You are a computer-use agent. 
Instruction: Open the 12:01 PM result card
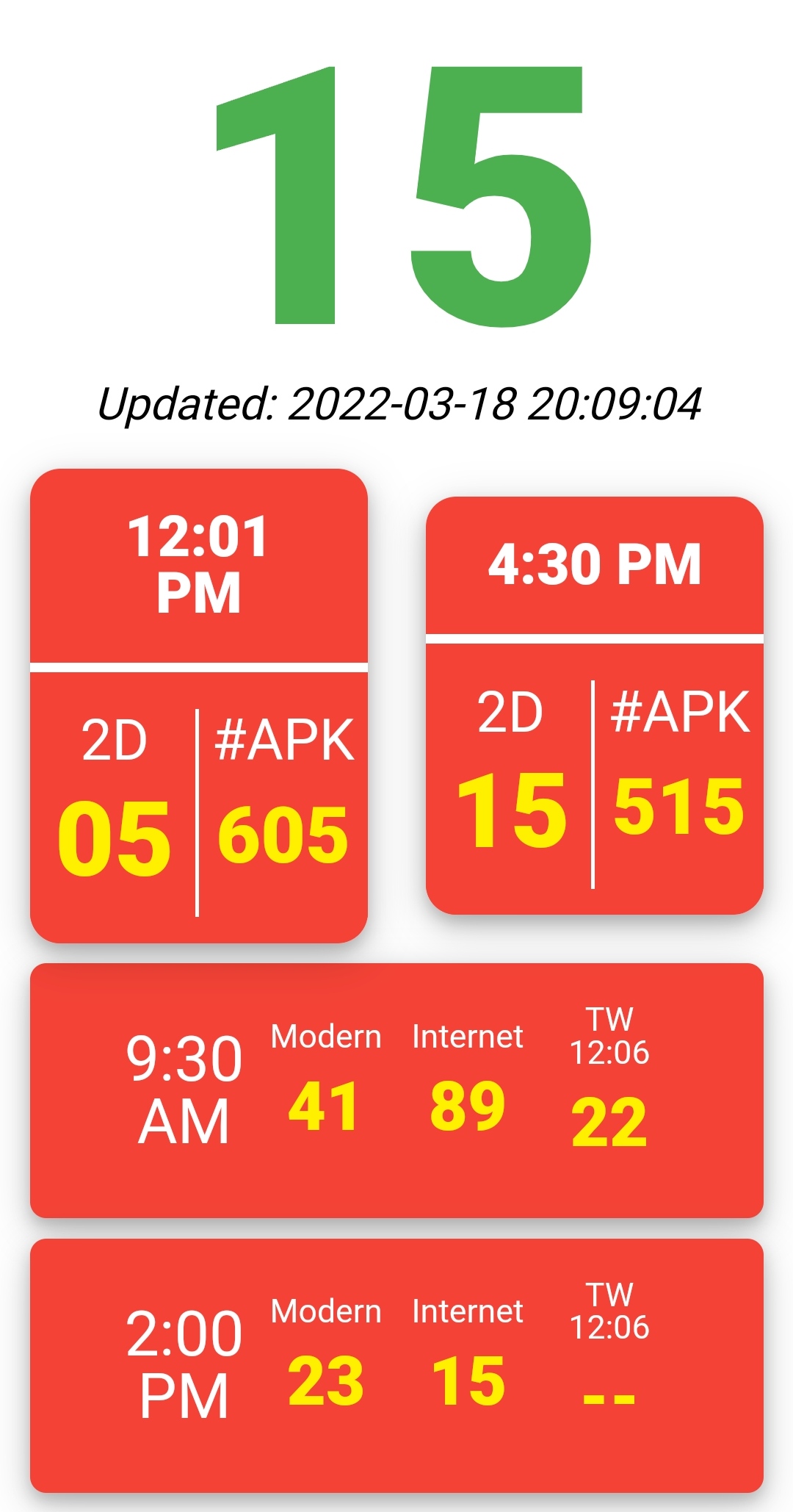point(198,705)
